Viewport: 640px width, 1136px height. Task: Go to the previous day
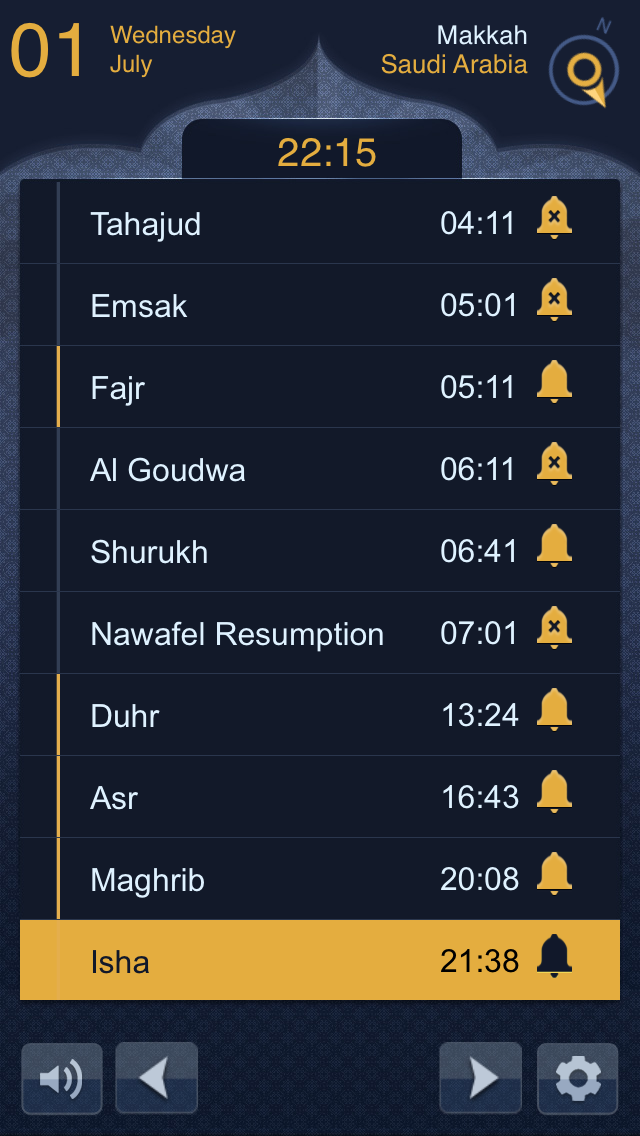tap(156, 1078)
